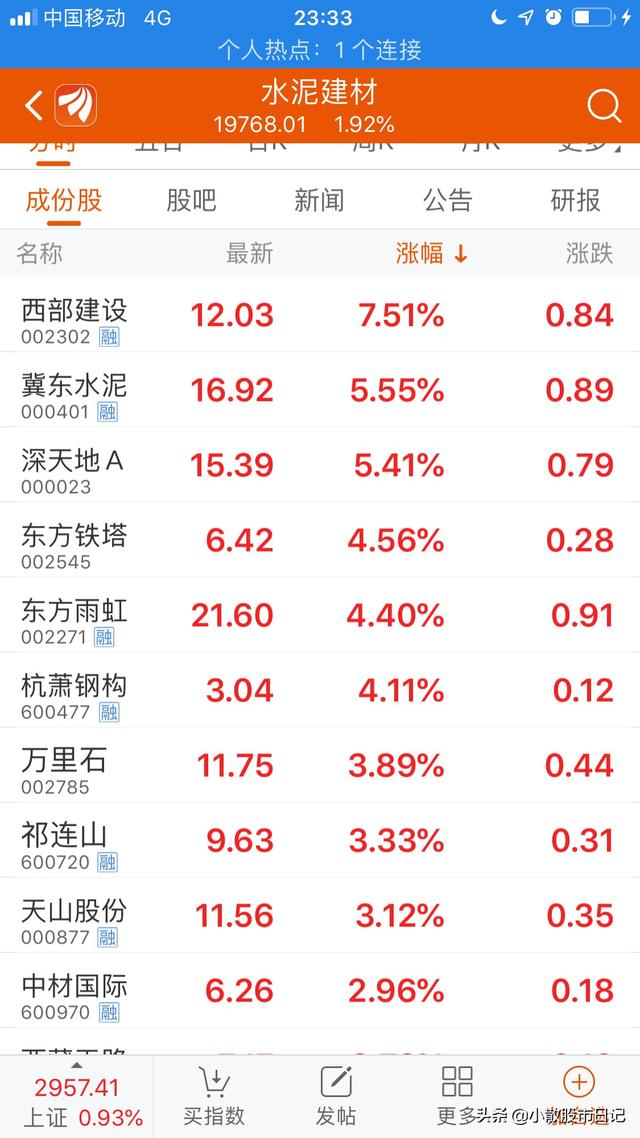This screenshot has height=1138, width=640.
Task: Switch to the 新闻 tab
Action: tap(319, 200)
